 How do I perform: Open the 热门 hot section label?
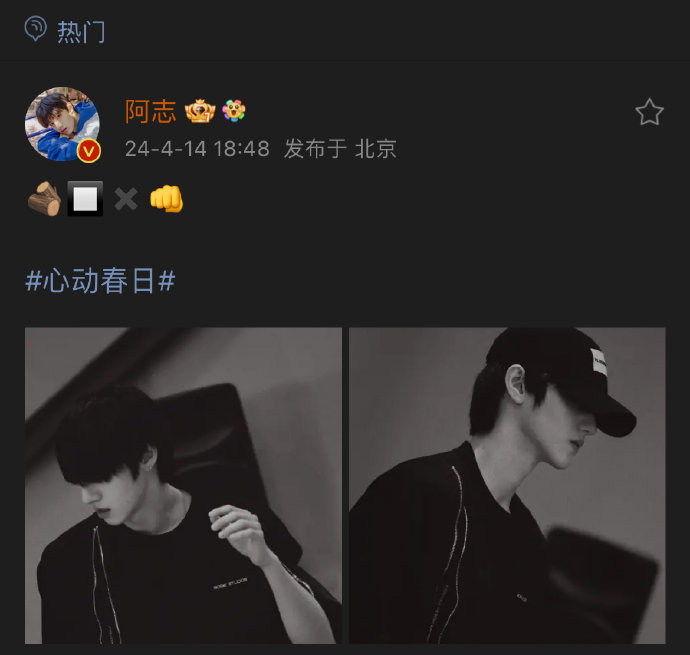tap(81, 32)
